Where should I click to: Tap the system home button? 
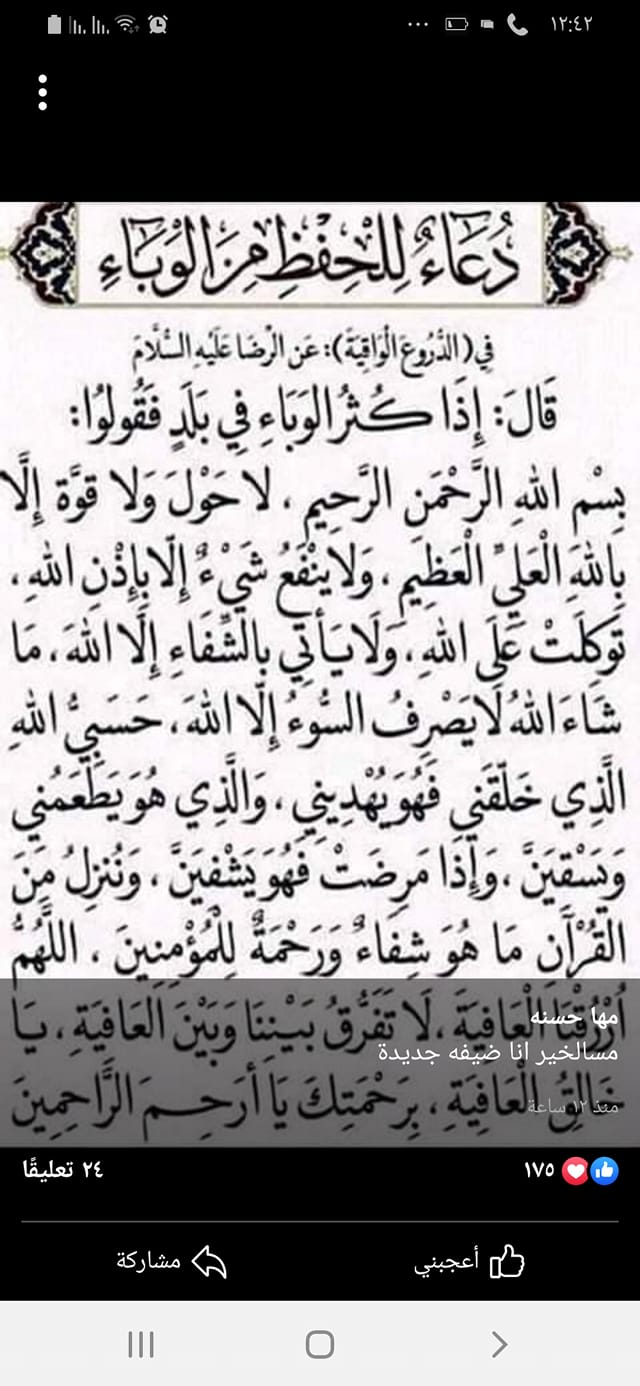point(320,1344)
